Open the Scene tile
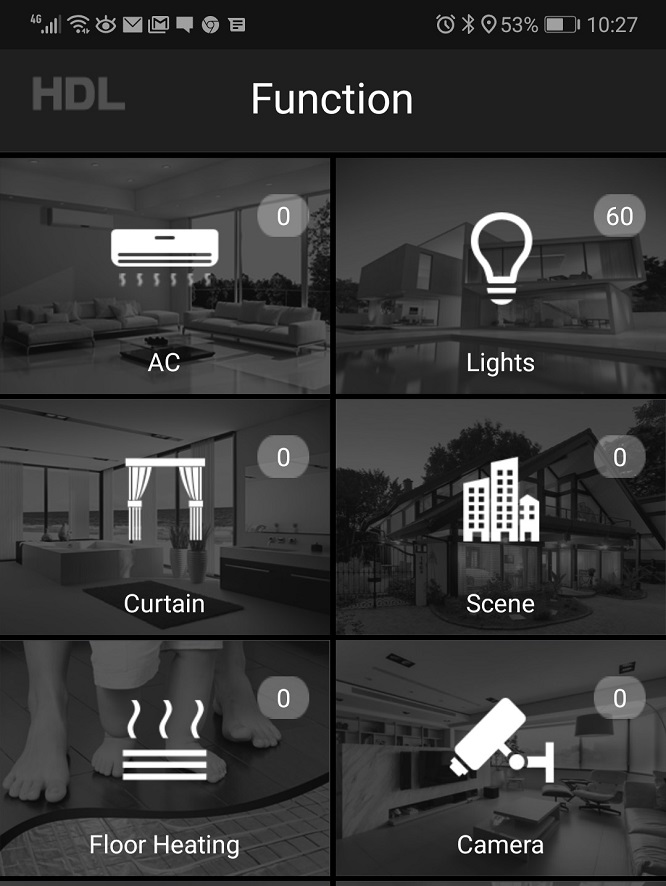Viewport: 666px width, 886px height. tap(500, 517)
